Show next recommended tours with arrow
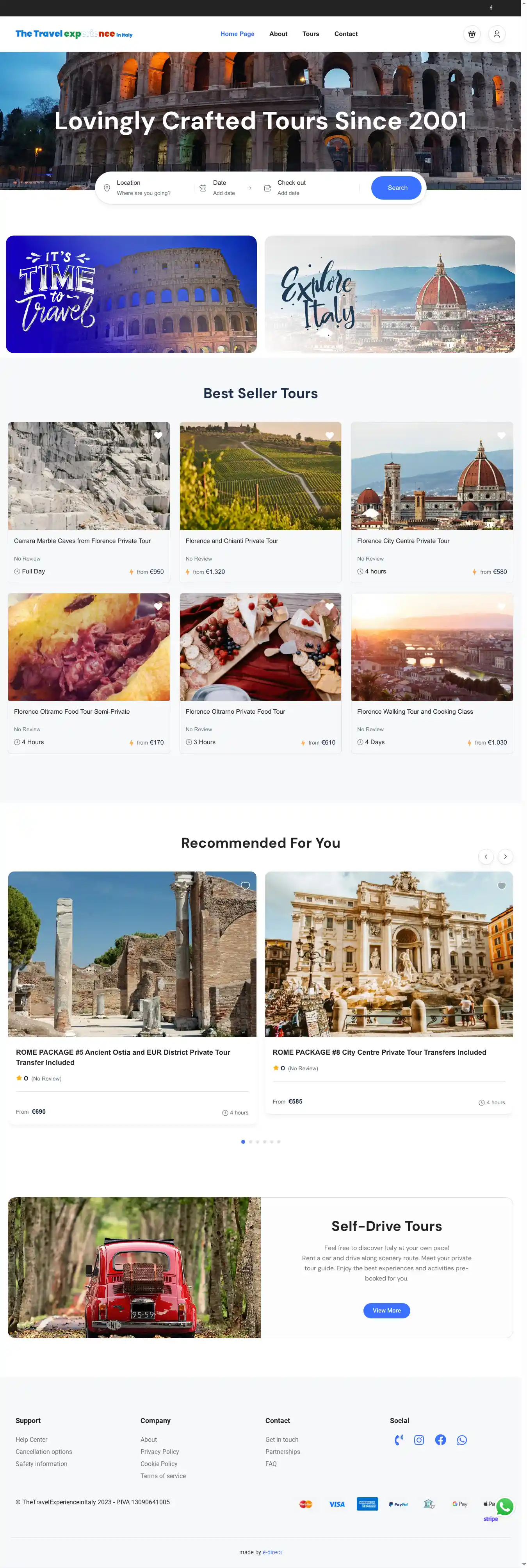Viewport: 527px width, 1568px height. [505, 856]
